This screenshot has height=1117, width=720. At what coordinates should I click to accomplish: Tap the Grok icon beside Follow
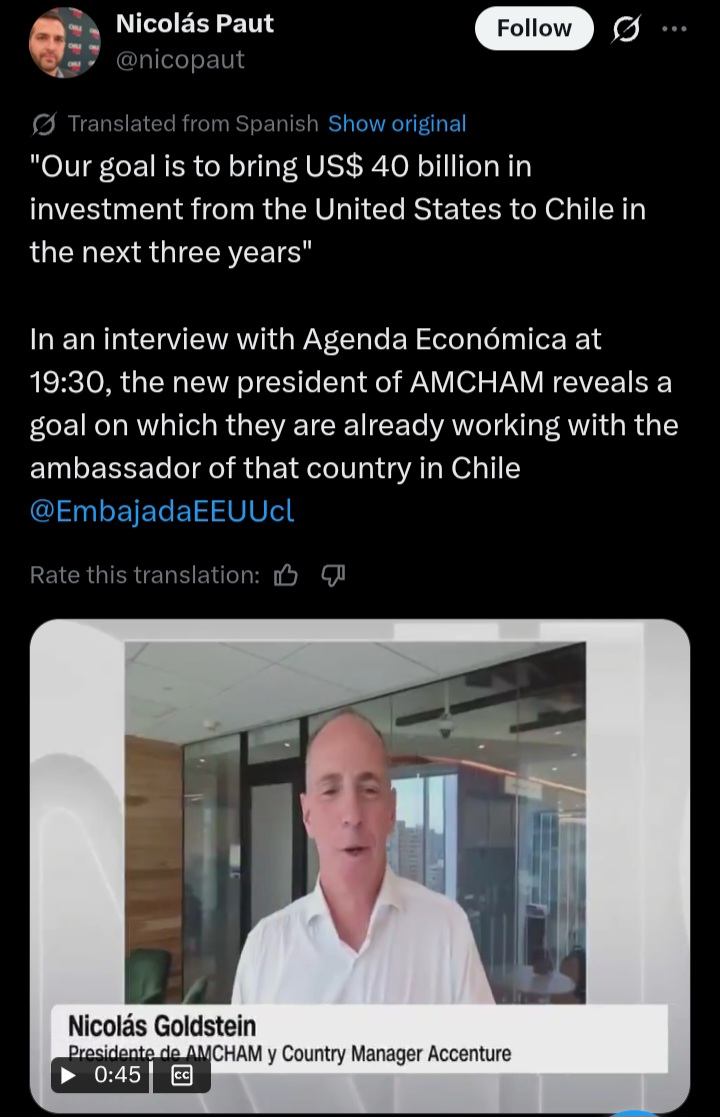[627, 30]
